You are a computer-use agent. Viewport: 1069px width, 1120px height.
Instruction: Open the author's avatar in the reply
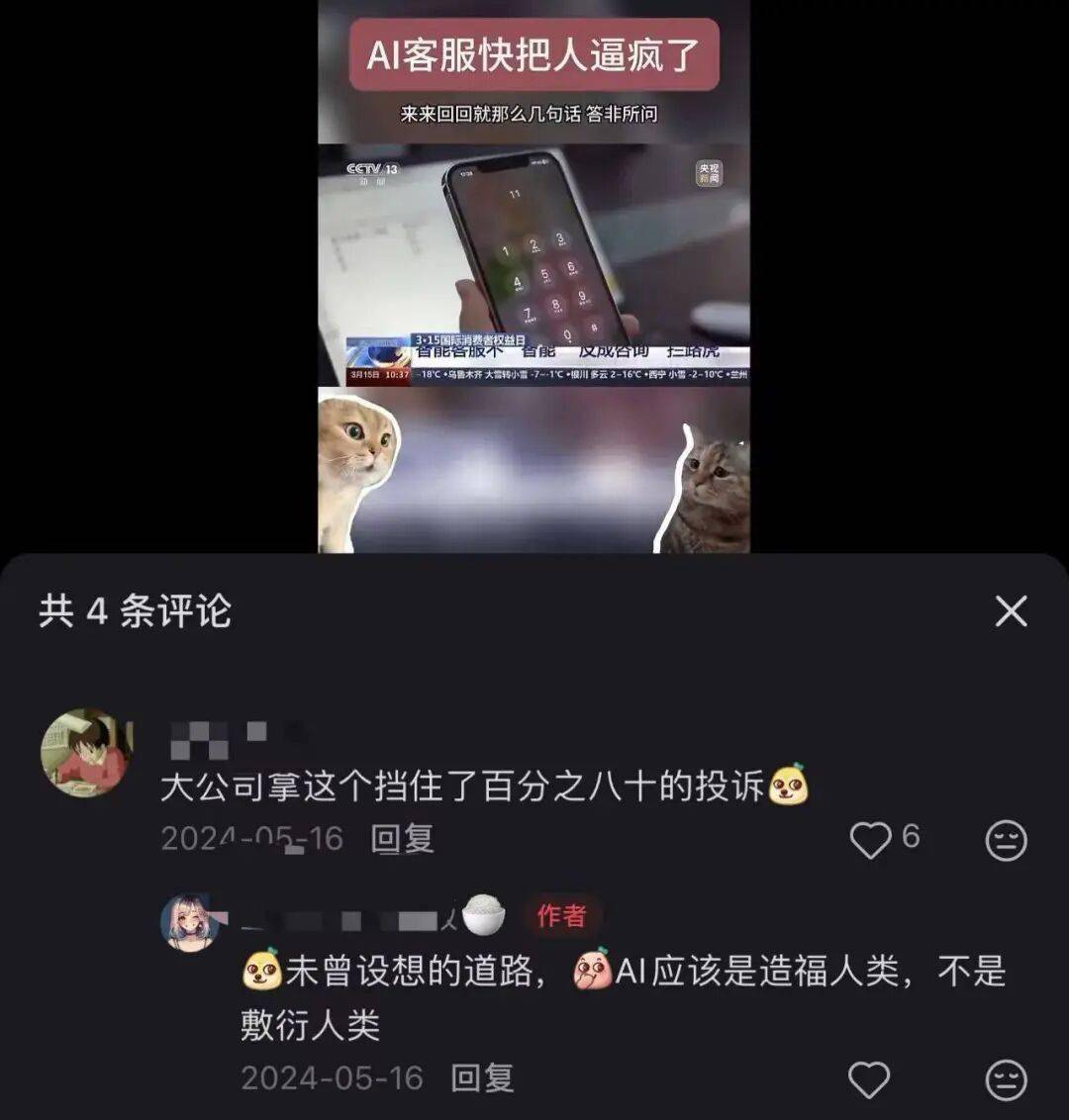(190, 922)
